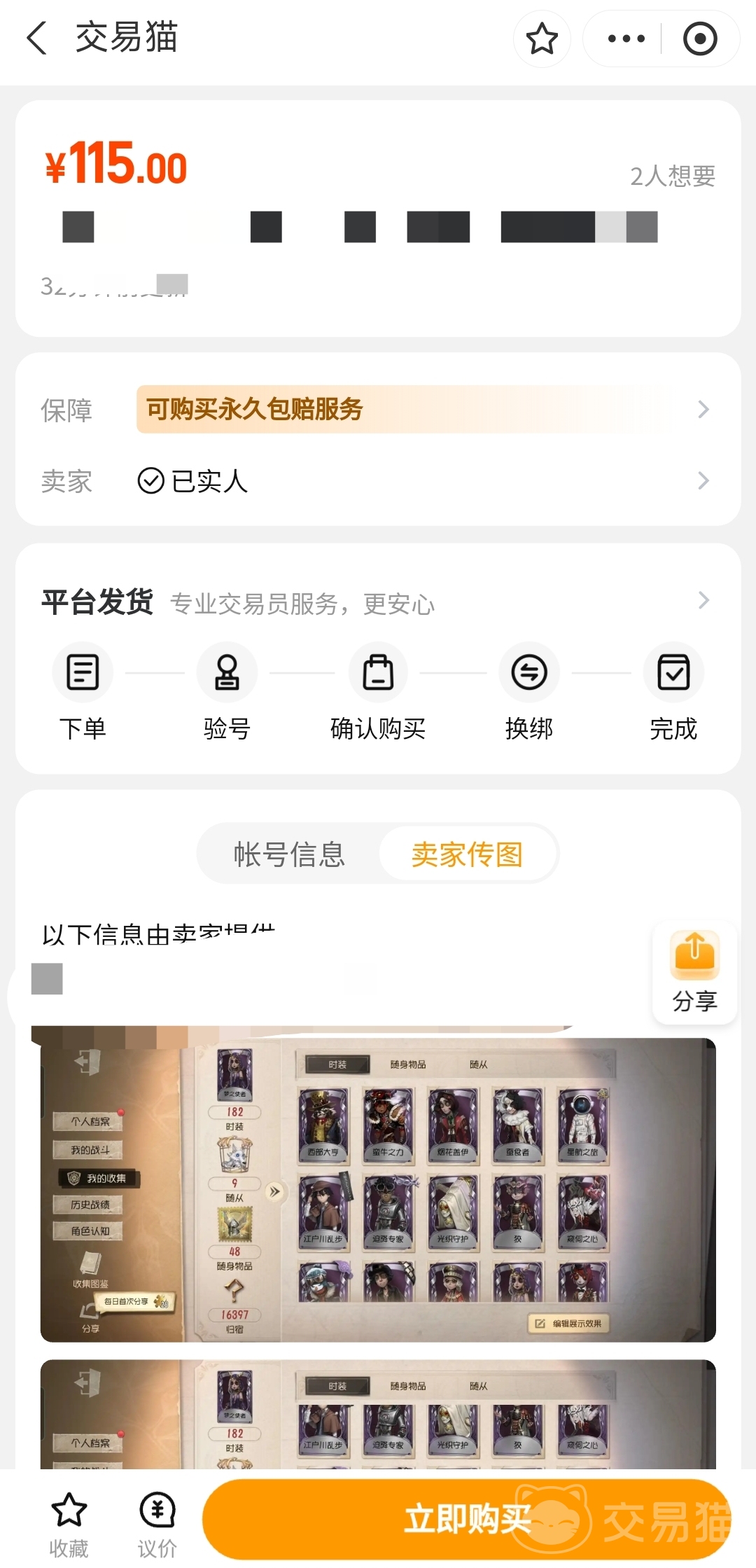Tap 立即购买 to buy now

pyautogui.click(x=467, y=1519)
